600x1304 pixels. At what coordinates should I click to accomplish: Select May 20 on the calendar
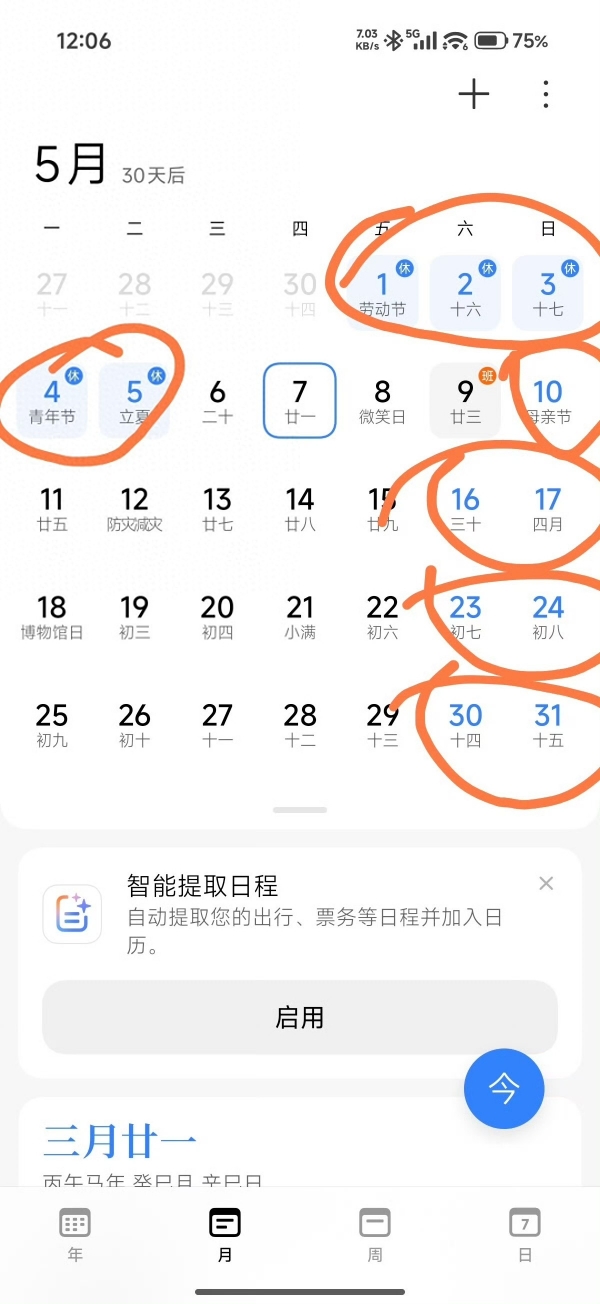(x=217, y=616)
